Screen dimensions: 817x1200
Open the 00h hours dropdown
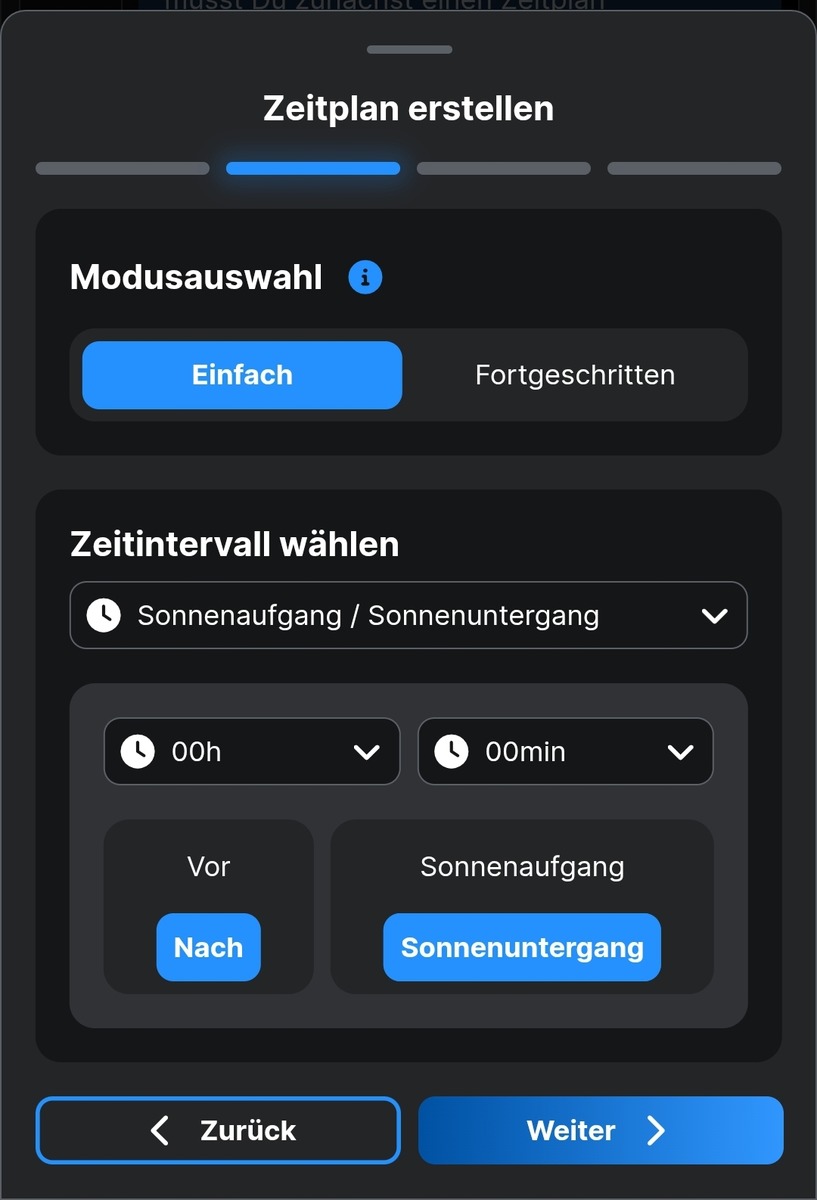[x=252, y=751]
